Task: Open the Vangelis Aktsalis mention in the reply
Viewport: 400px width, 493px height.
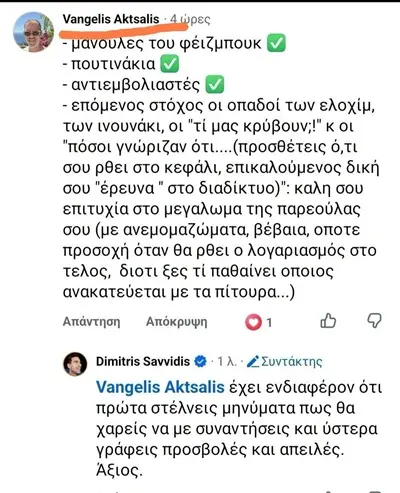Action: [160, 387]
